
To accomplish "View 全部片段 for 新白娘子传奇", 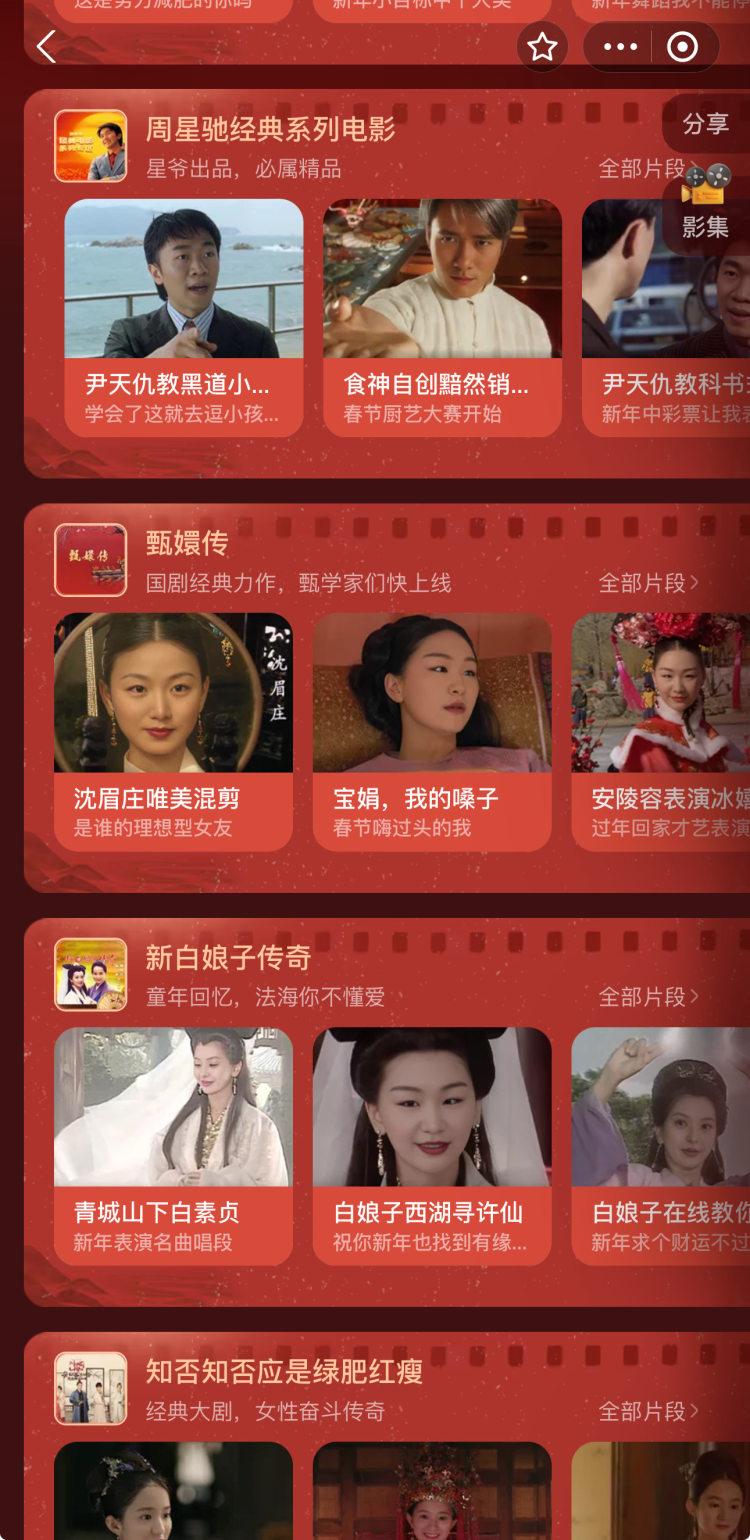I will pyautogui.click(x=648, y=996).
